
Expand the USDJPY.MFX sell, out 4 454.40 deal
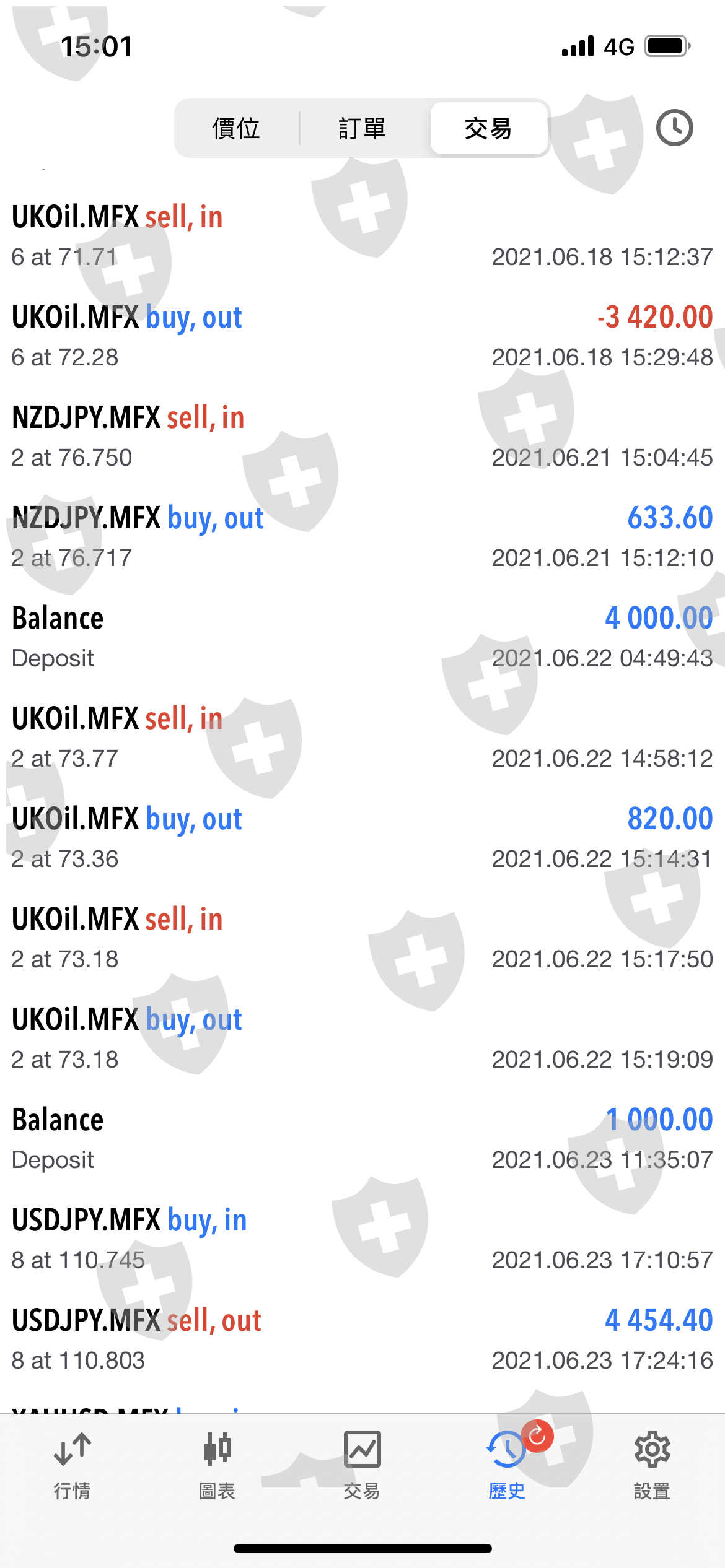click(362, 1339)
